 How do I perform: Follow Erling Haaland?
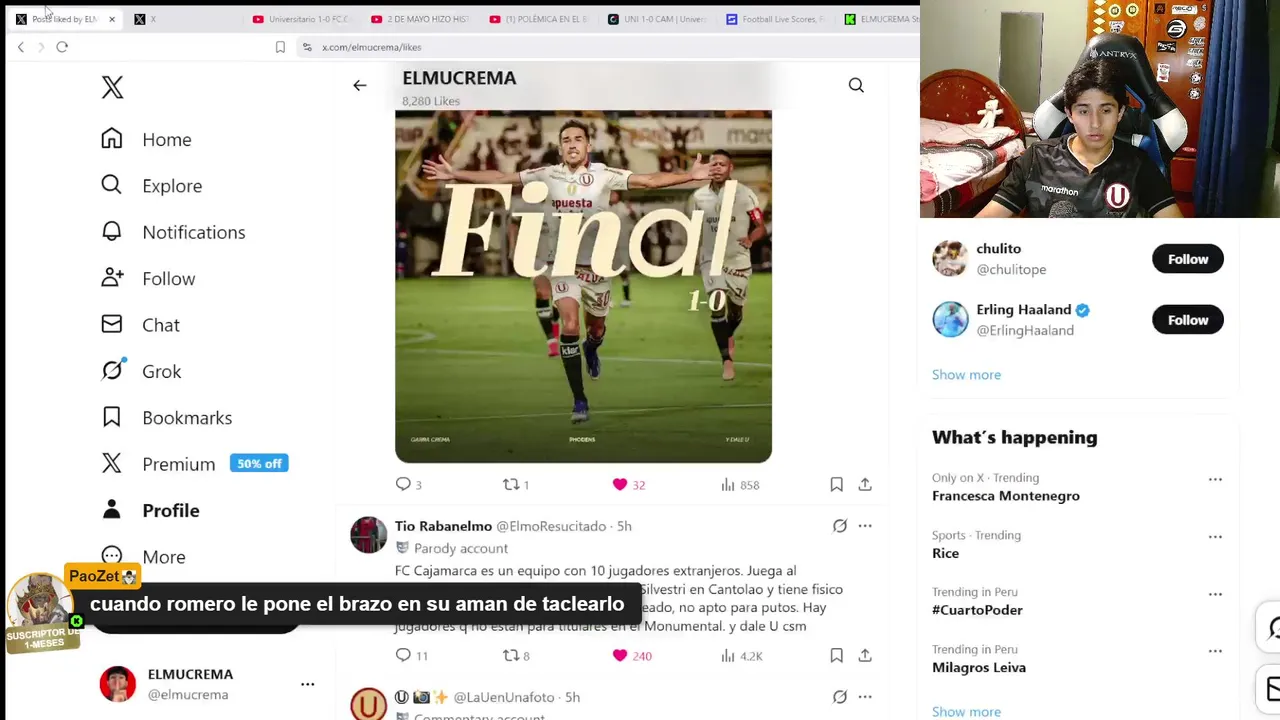point(1187,320)
